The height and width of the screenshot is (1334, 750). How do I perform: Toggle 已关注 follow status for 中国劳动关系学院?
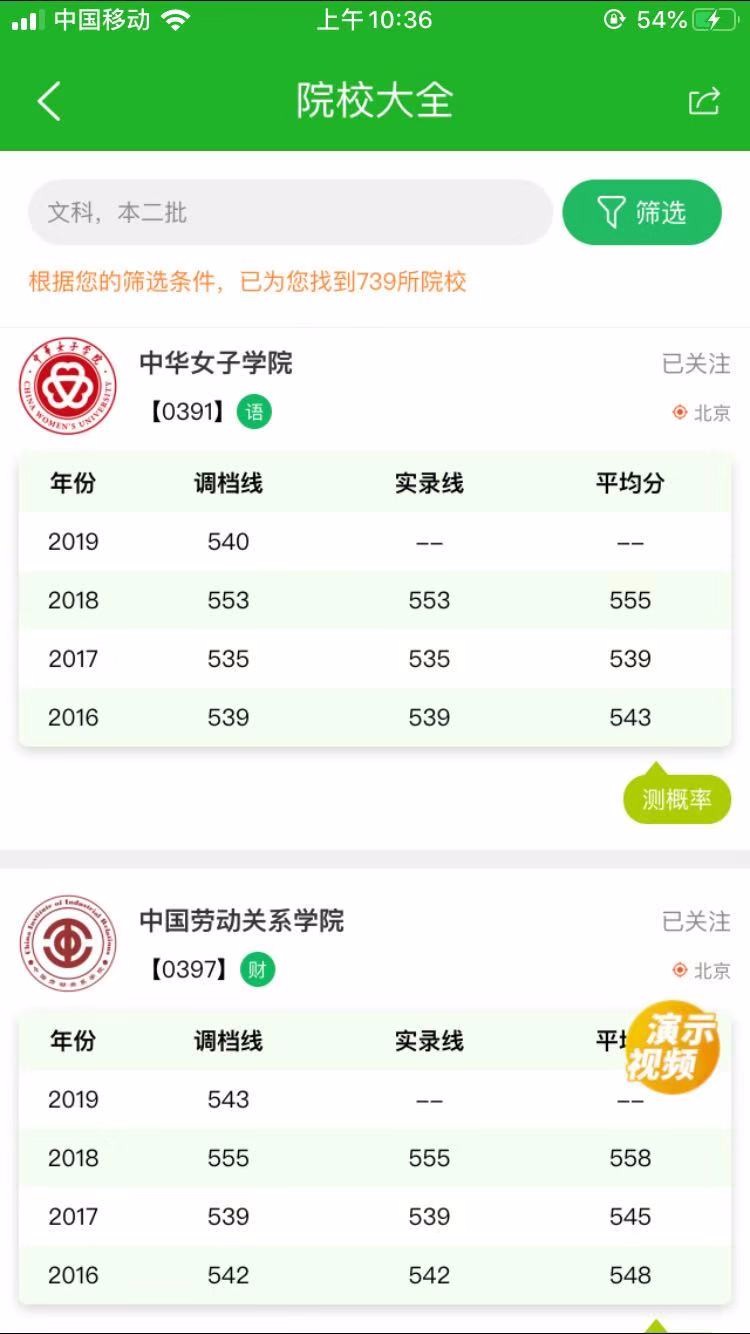697,922
